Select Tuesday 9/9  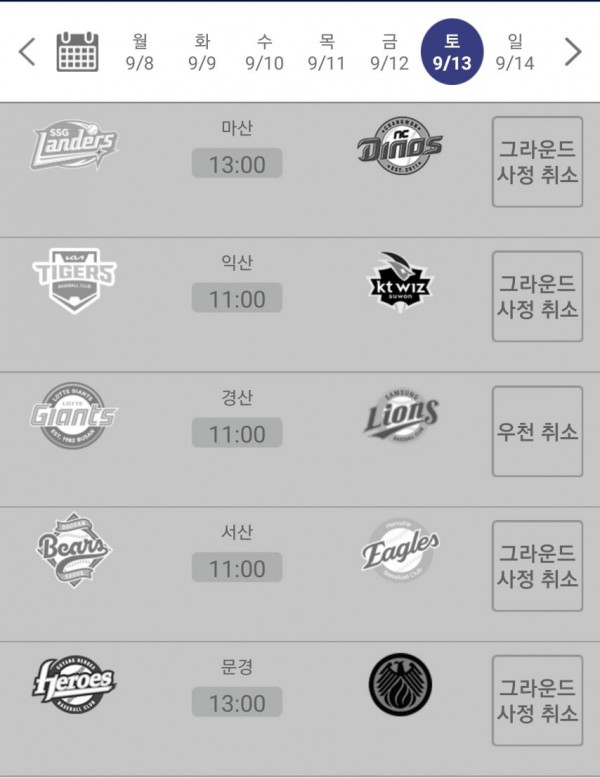202,52
